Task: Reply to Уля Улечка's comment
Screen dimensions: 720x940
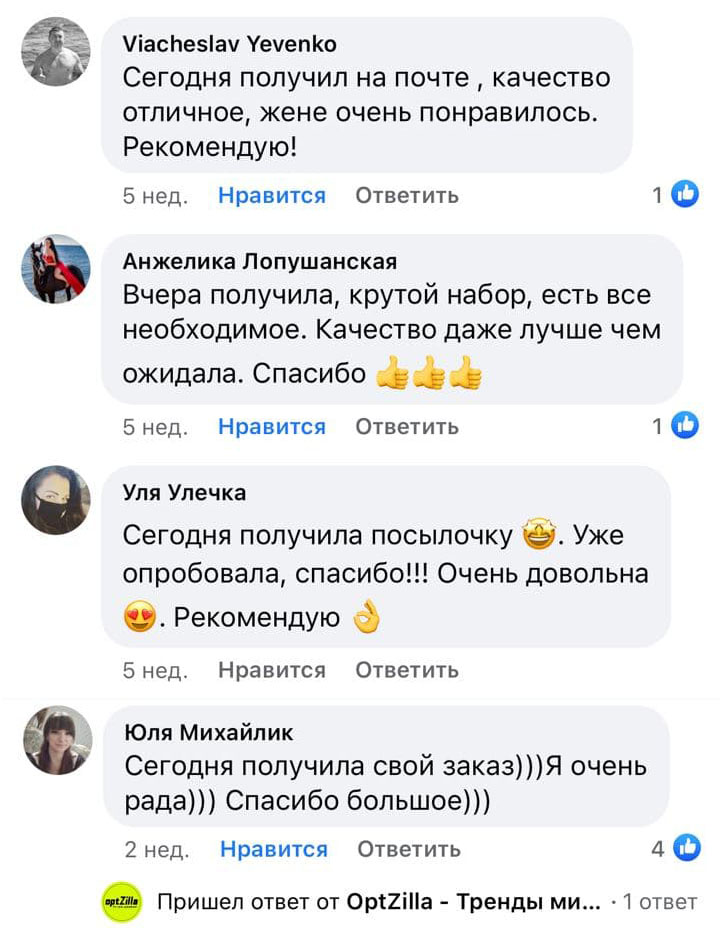Action: [x=406, y=670]
